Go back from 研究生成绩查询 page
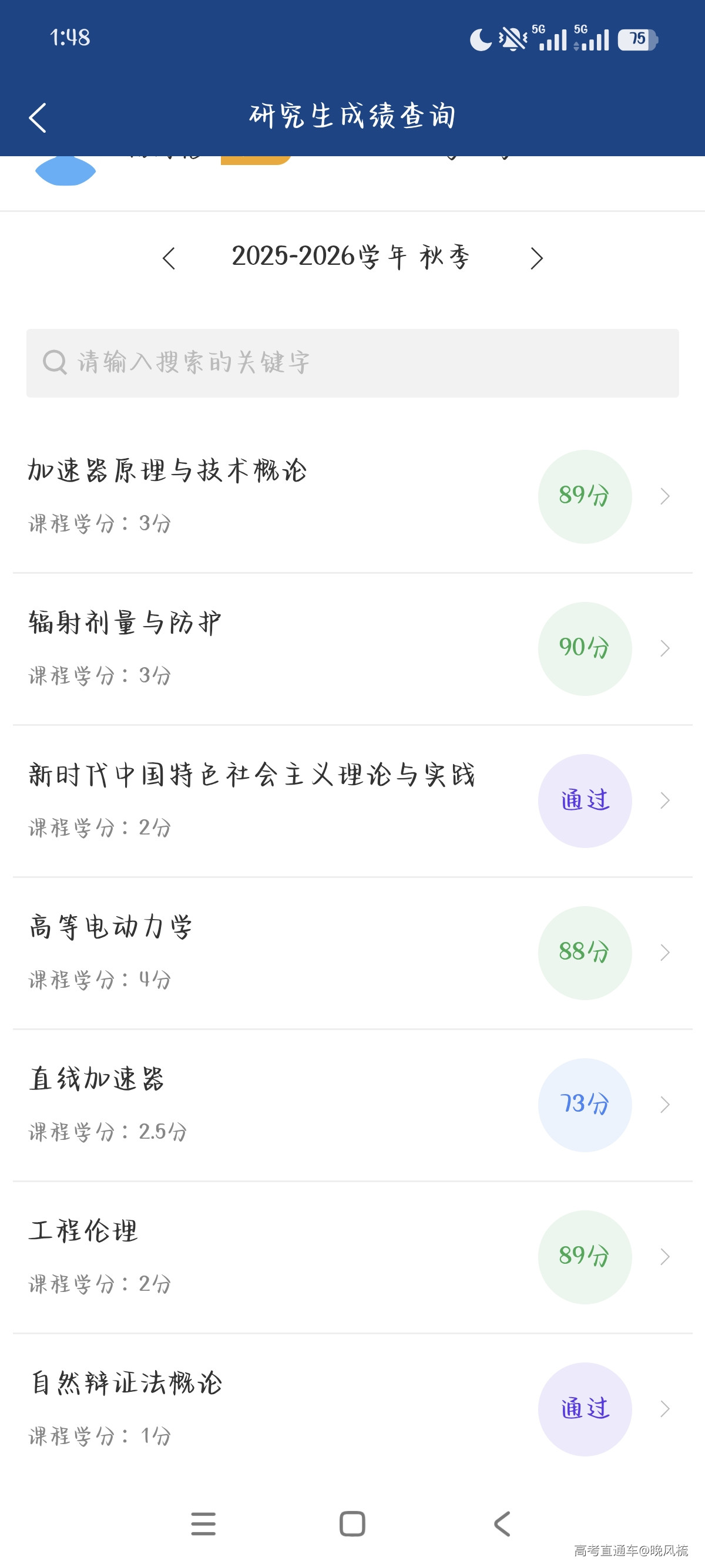Viewport: 705px width, 1568px height. click(x=38, y=117)
